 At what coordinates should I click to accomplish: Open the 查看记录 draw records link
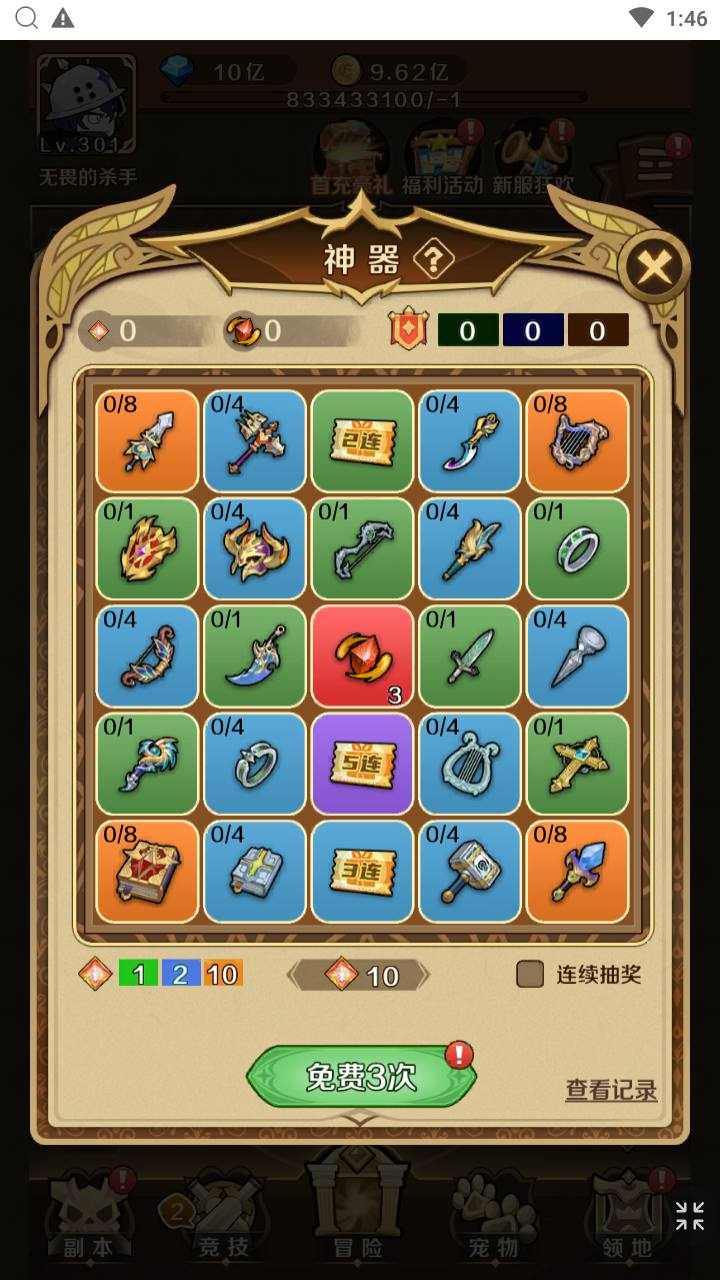tap(611, 1090)
